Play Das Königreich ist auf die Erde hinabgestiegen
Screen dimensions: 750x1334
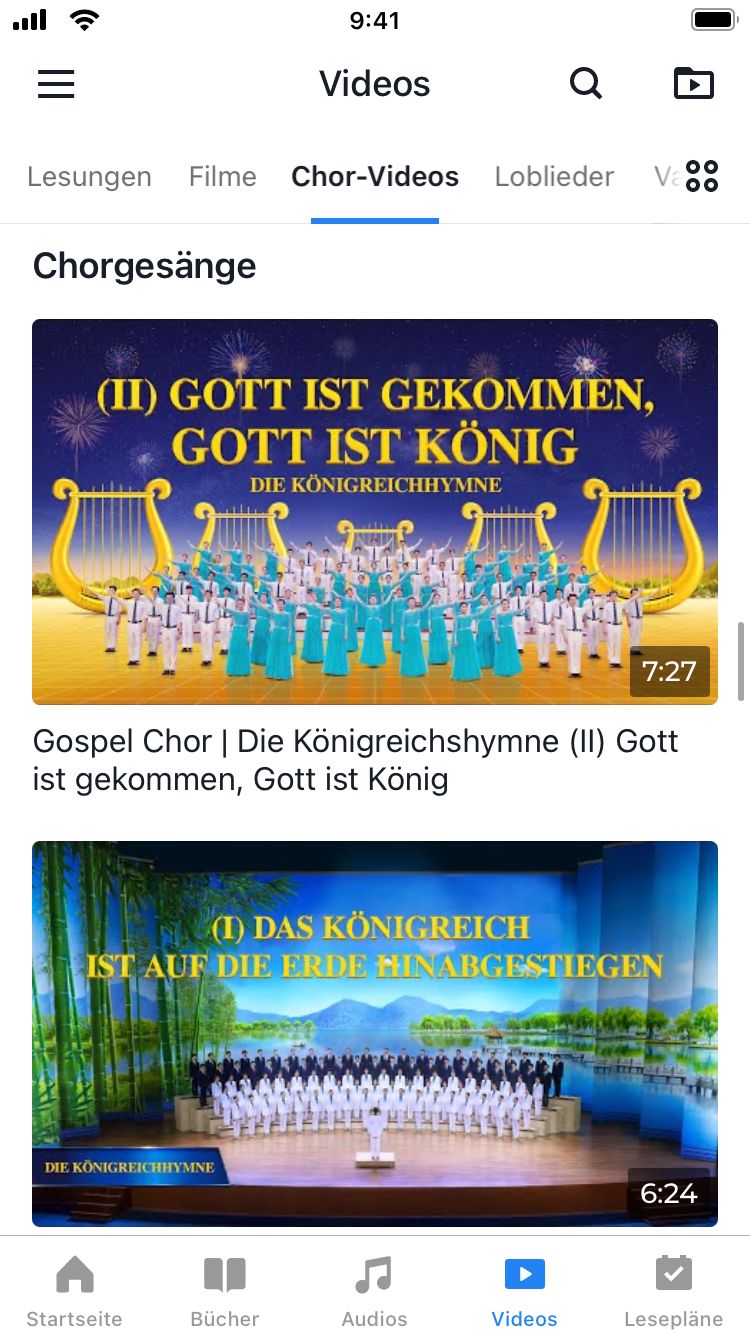(x=375, y=1033)
